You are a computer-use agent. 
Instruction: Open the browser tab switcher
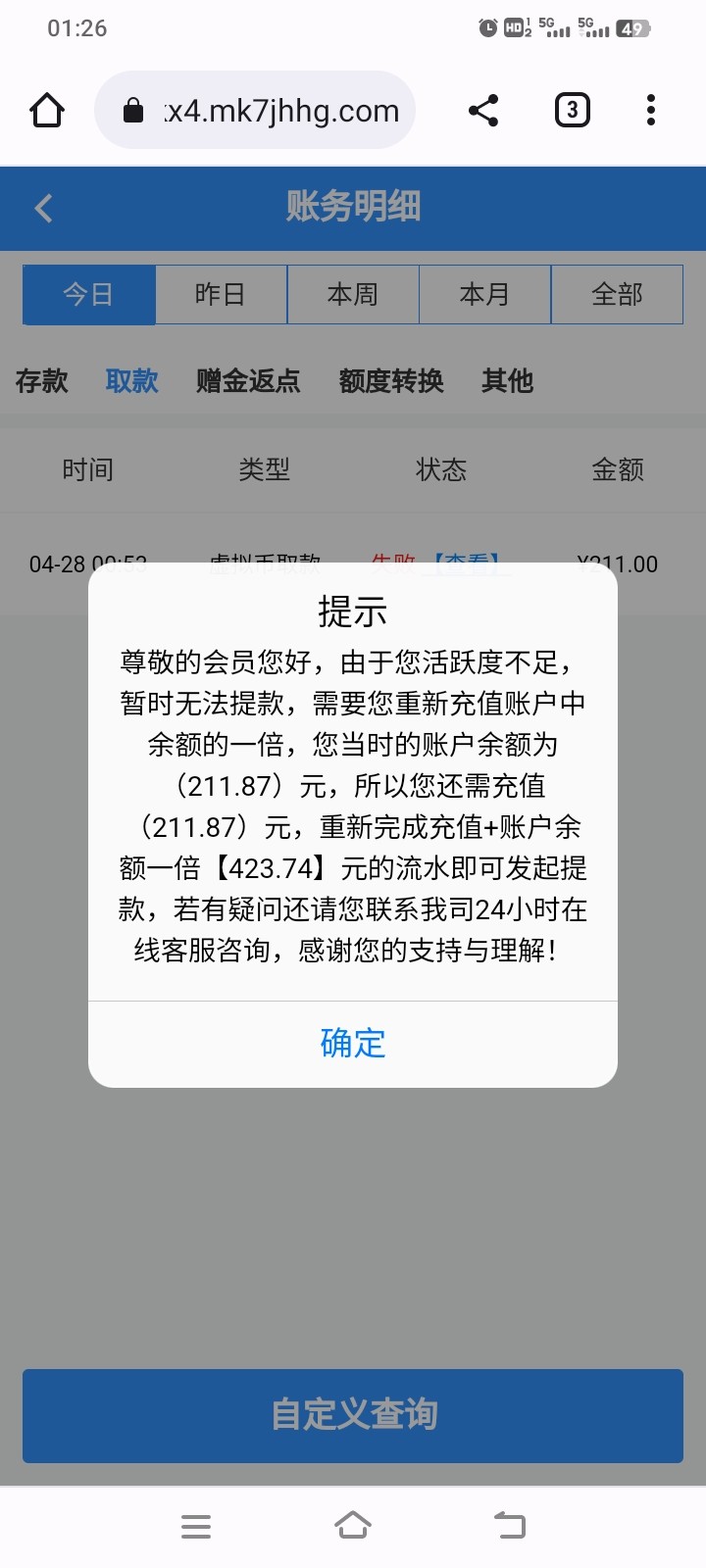click(573, 111)
